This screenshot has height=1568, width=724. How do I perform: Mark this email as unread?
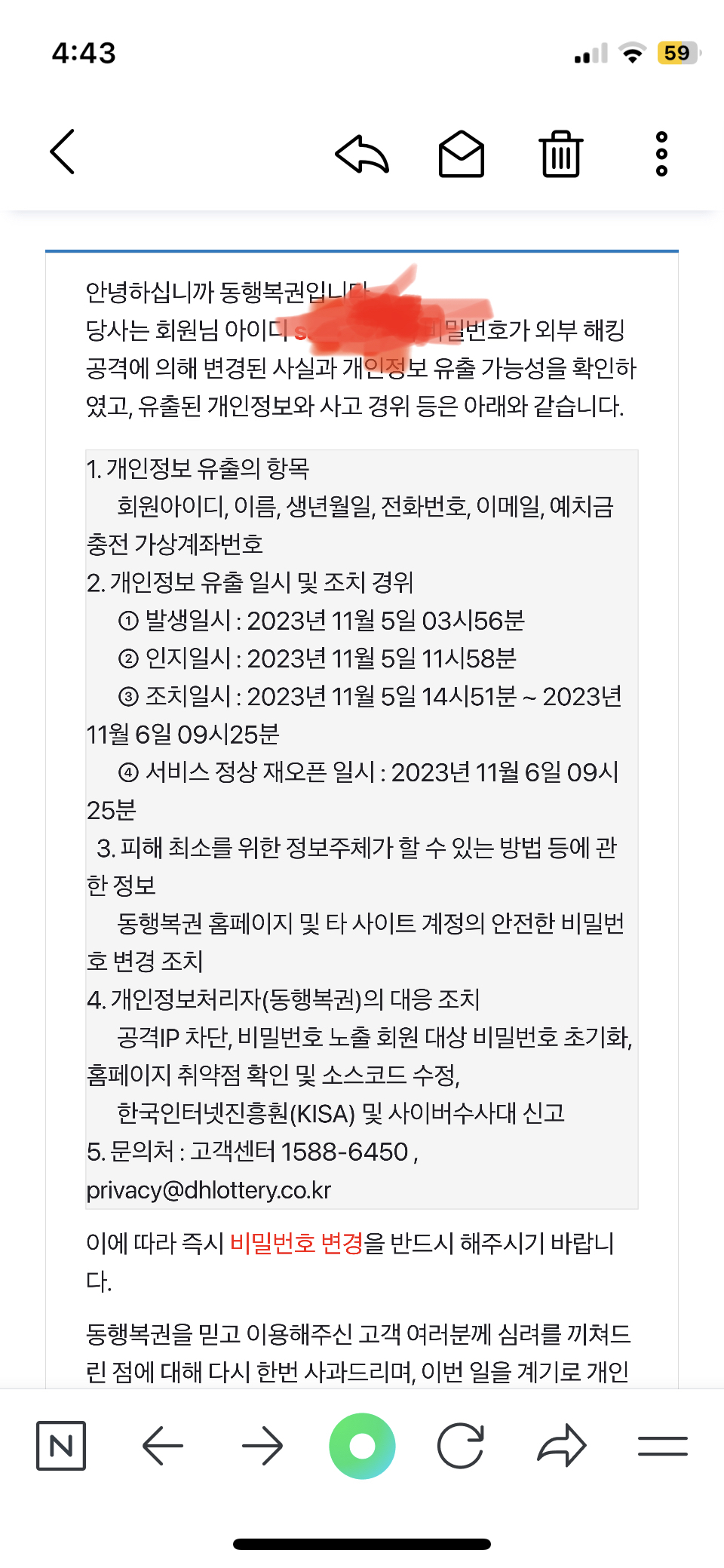pos(461,154)
